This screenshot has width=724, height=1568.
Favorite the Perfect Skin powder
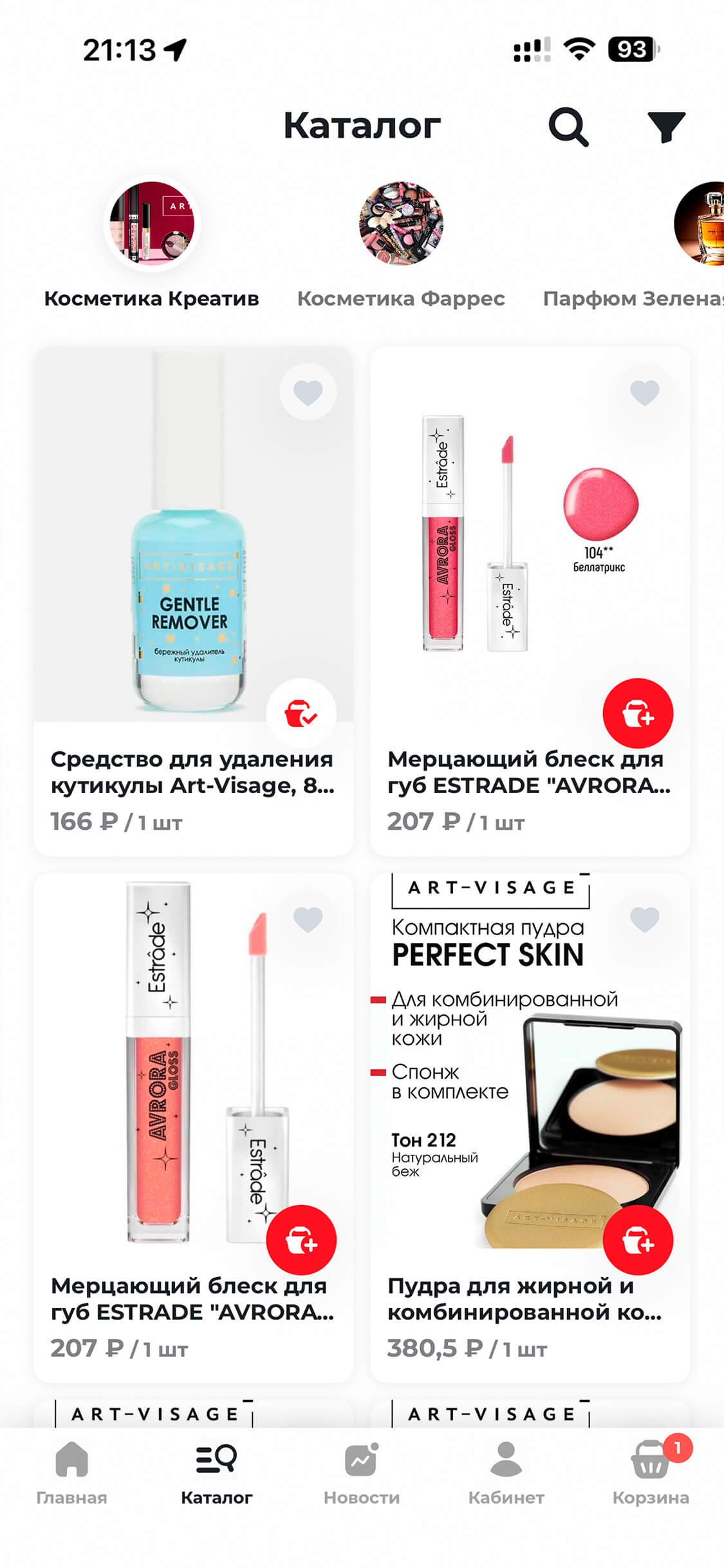[x=644, y=919]
